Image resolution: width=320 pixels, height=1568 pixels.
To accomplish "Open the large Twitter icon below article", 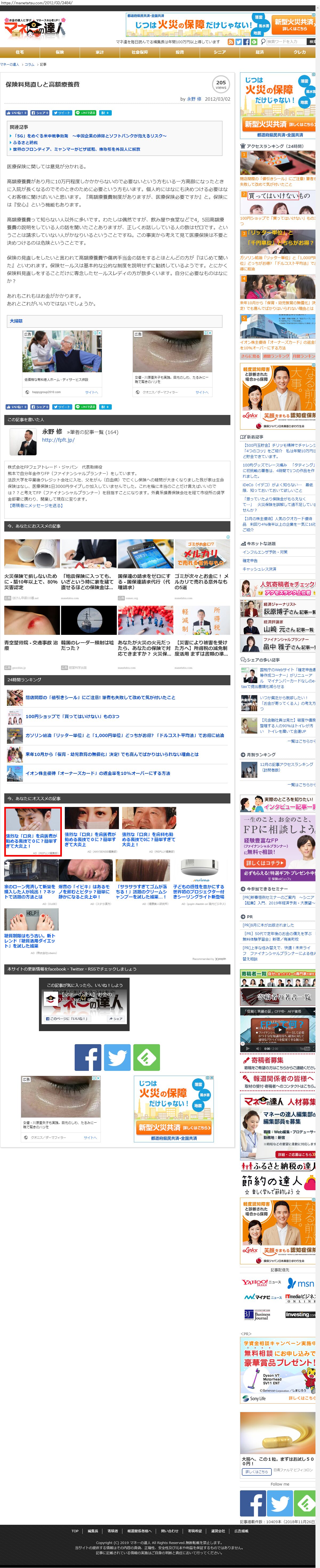I will click(117, 1058).
